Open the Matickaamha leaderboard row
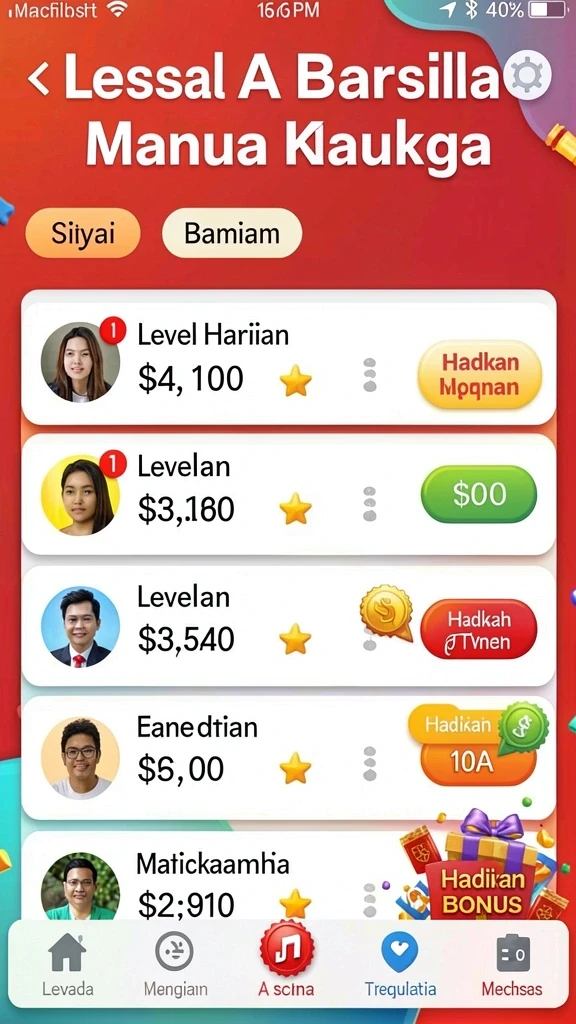This screenshot has width=576, height=1024. (289, 876)
